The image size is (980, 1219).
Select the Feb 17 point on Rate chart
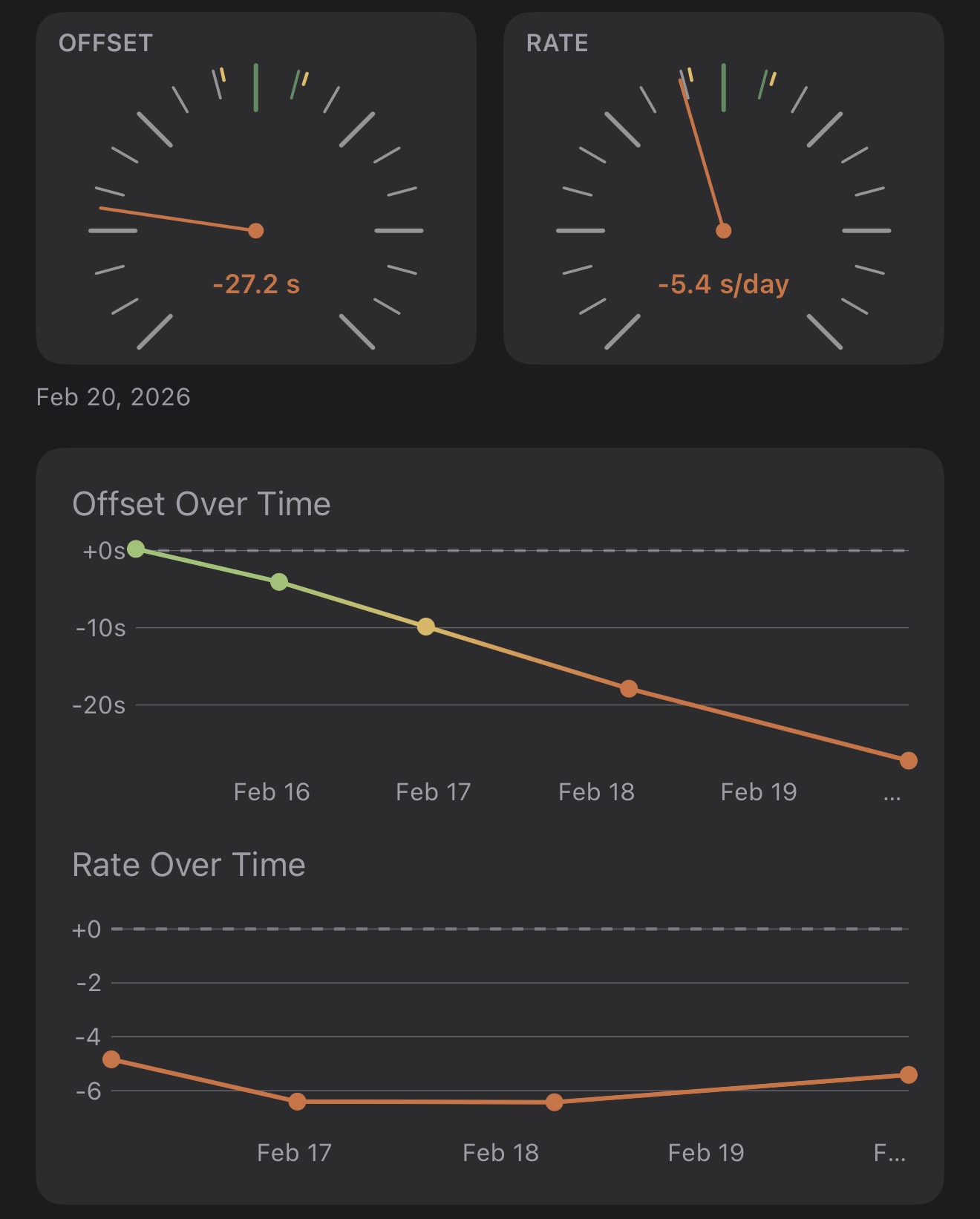coord(297,1102)
